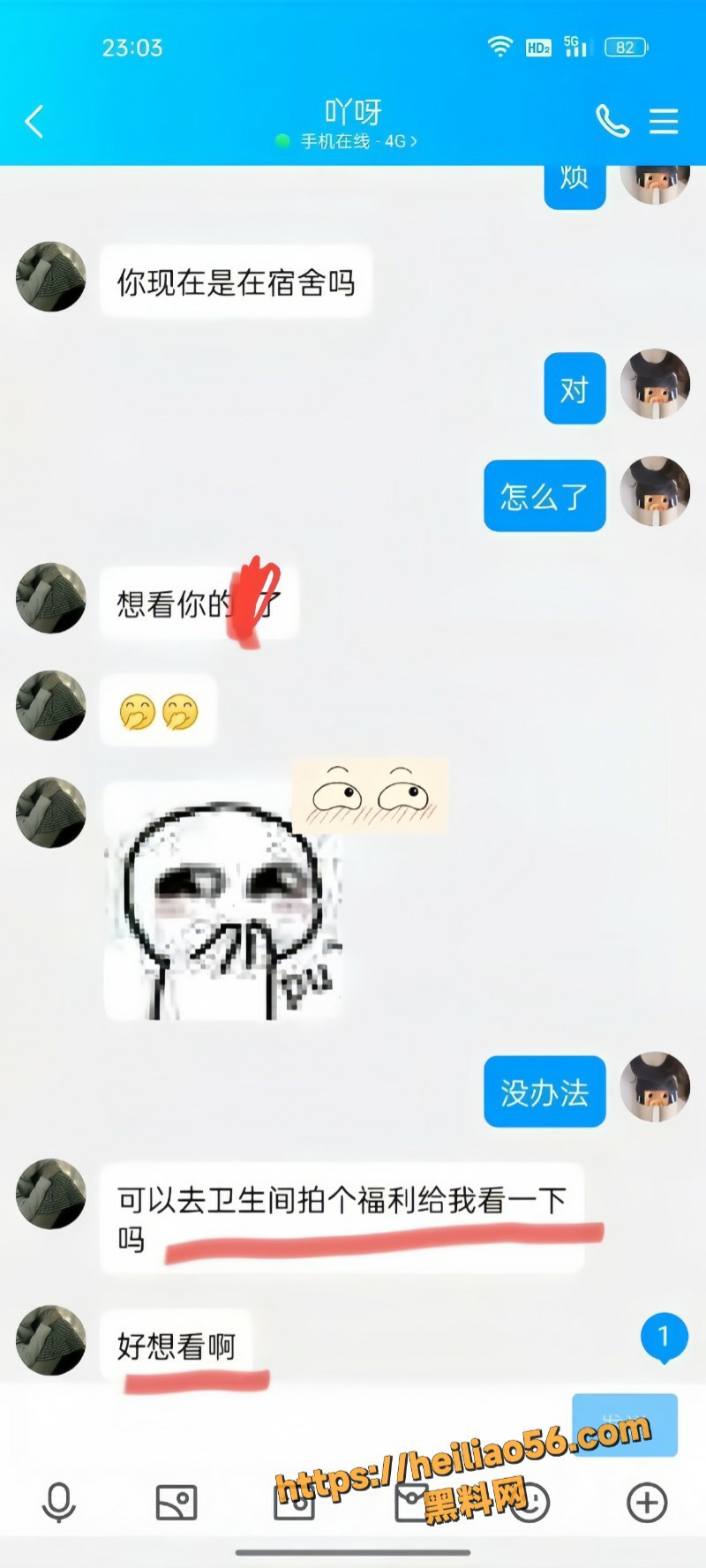Open the plus menu for more attachments
This screenshot has height=1568, width=706.
(x=646, y=1502)
